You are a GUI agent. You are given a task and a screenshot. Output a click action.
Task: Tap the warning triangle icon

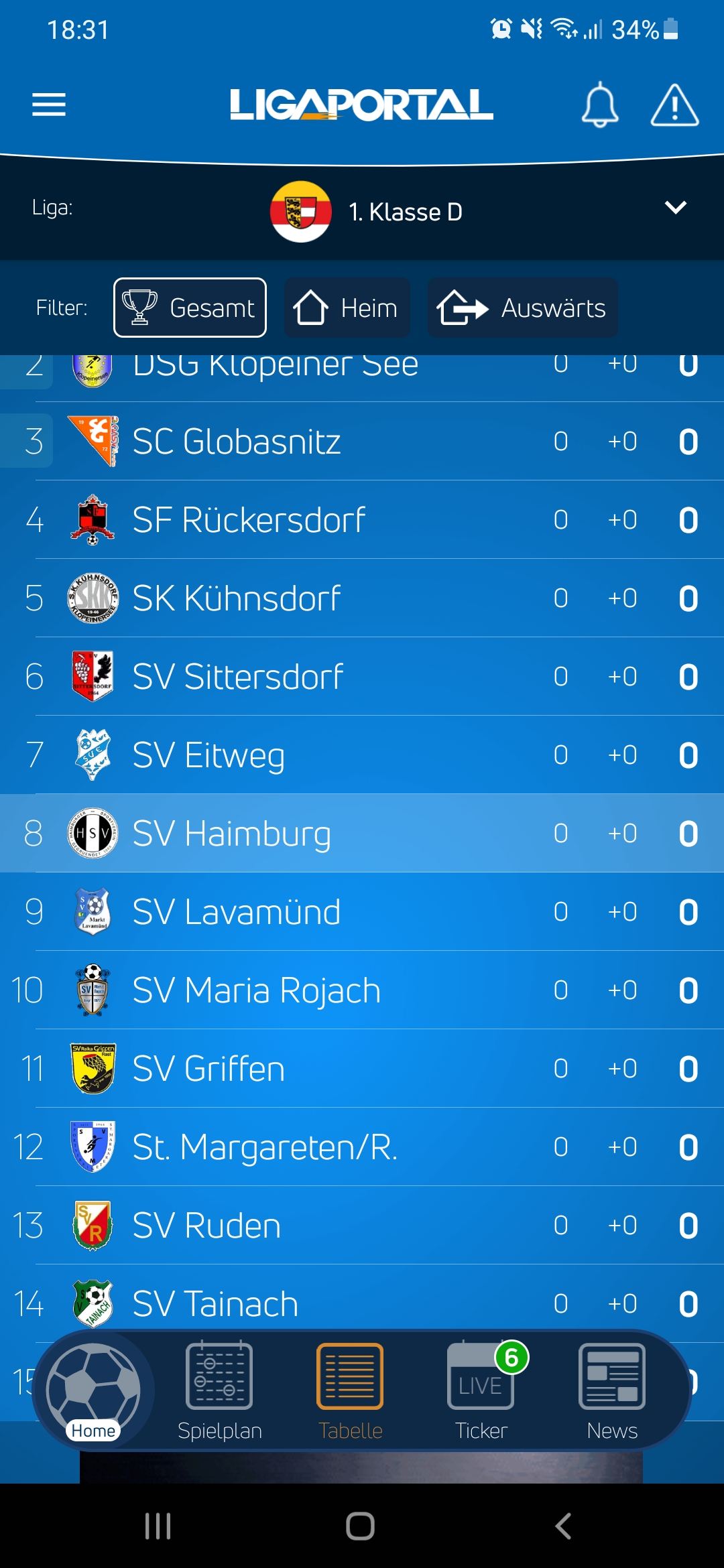tap(674, 105)
